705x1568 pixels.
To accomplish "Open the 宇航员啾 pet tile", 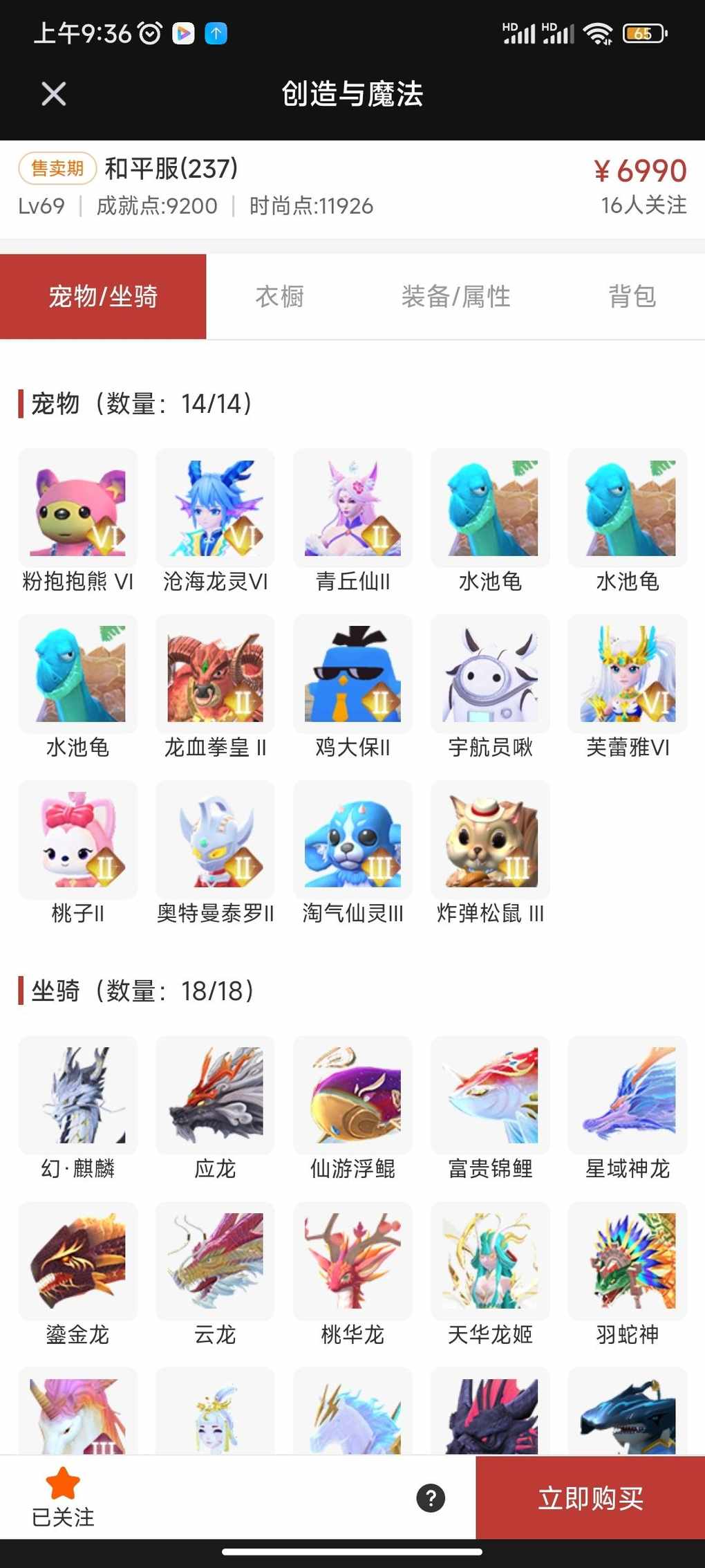I will click(490, 674).
